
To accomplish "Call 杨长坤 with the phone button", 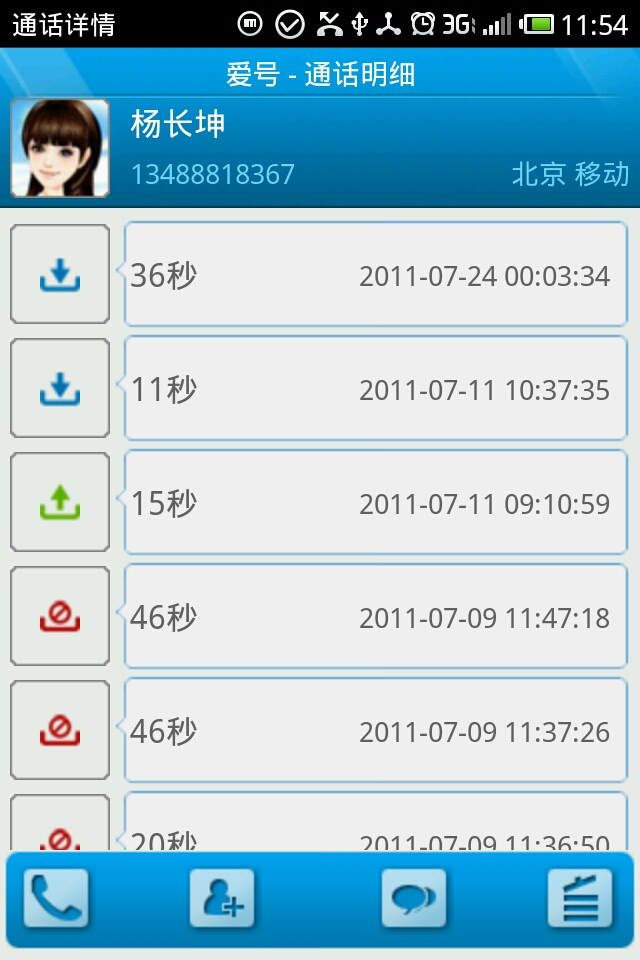I will click(x=56, y=899).
